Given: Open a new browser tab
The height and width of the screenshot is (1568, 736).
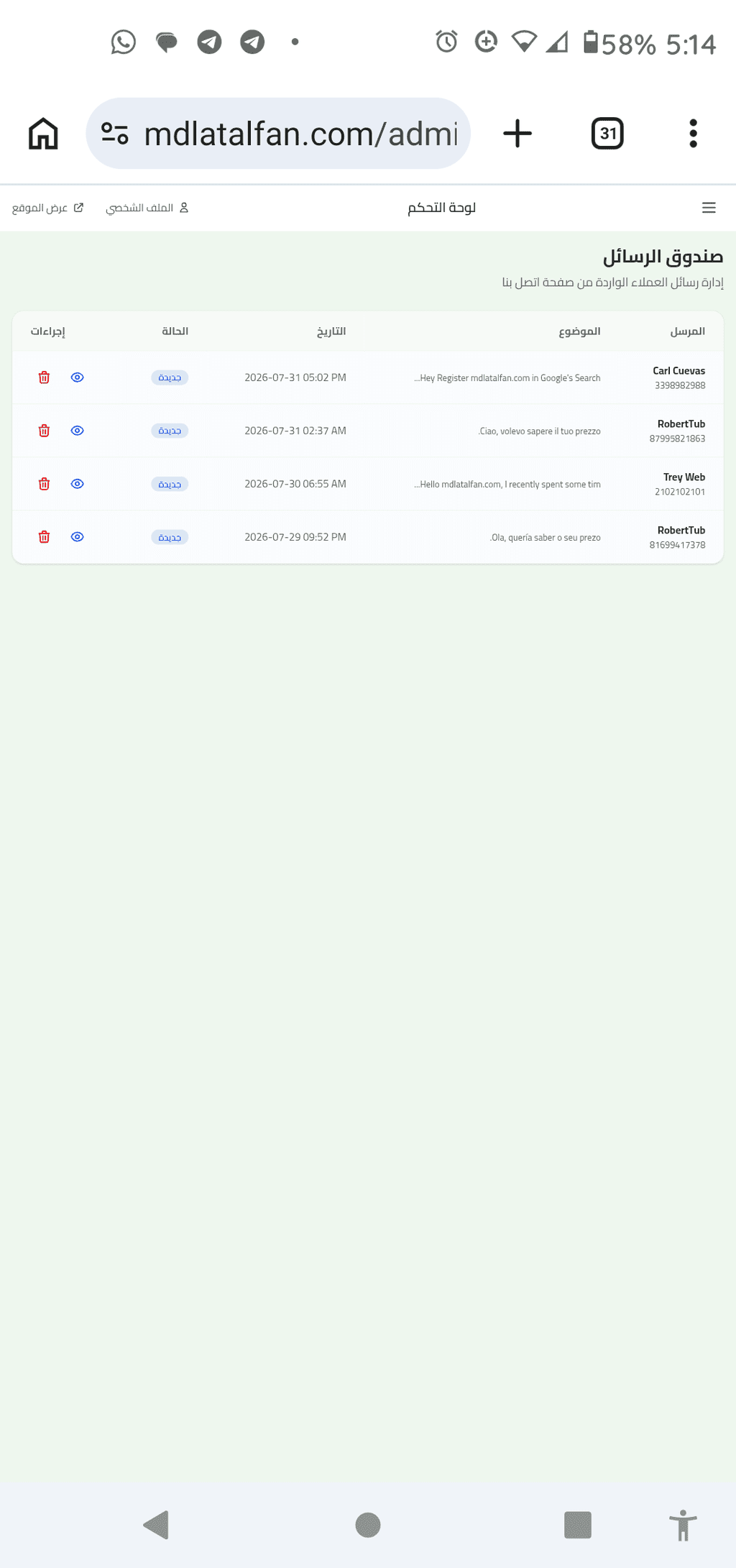Looking at the screenshot, I should [517, 134].
